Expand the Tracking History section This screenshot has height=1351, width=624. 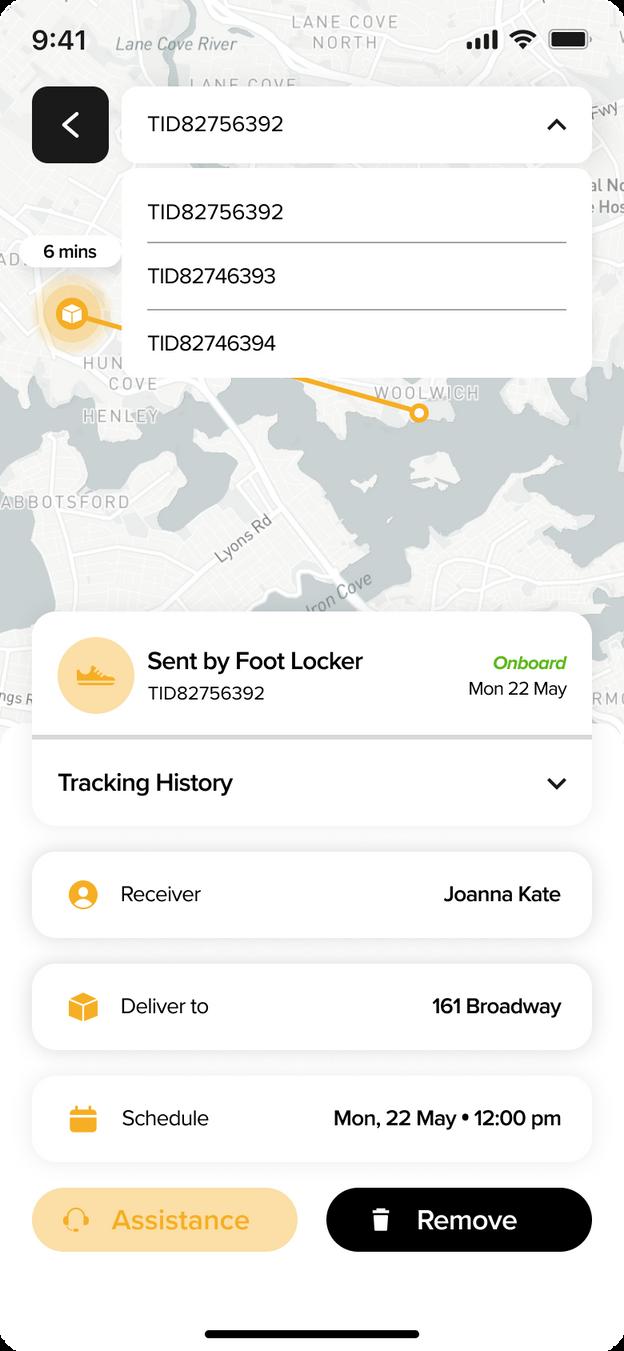pyautogui.click(x=556, y=783)
